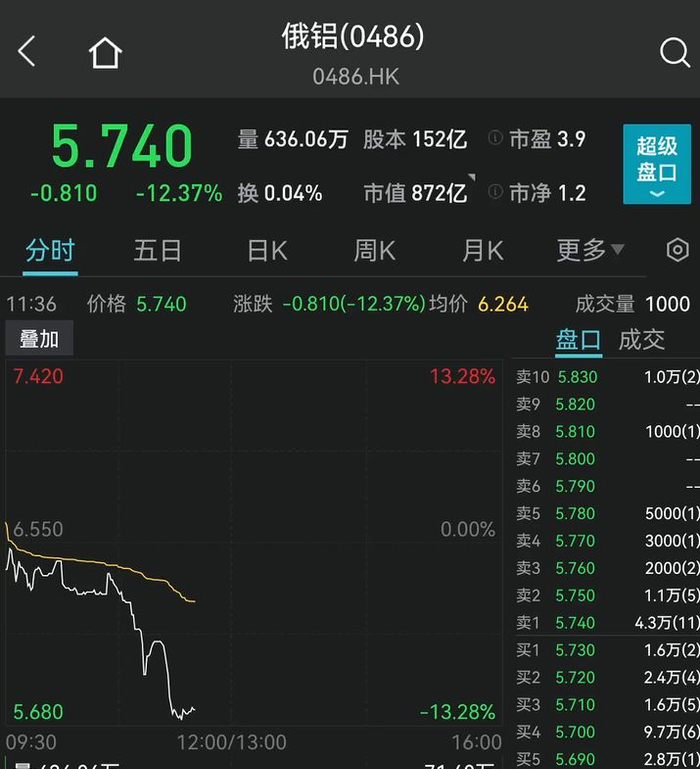This screenshot has width=700, height=769.
Task: Switch to the 五日 chart tab
Action: coord(158,250)
